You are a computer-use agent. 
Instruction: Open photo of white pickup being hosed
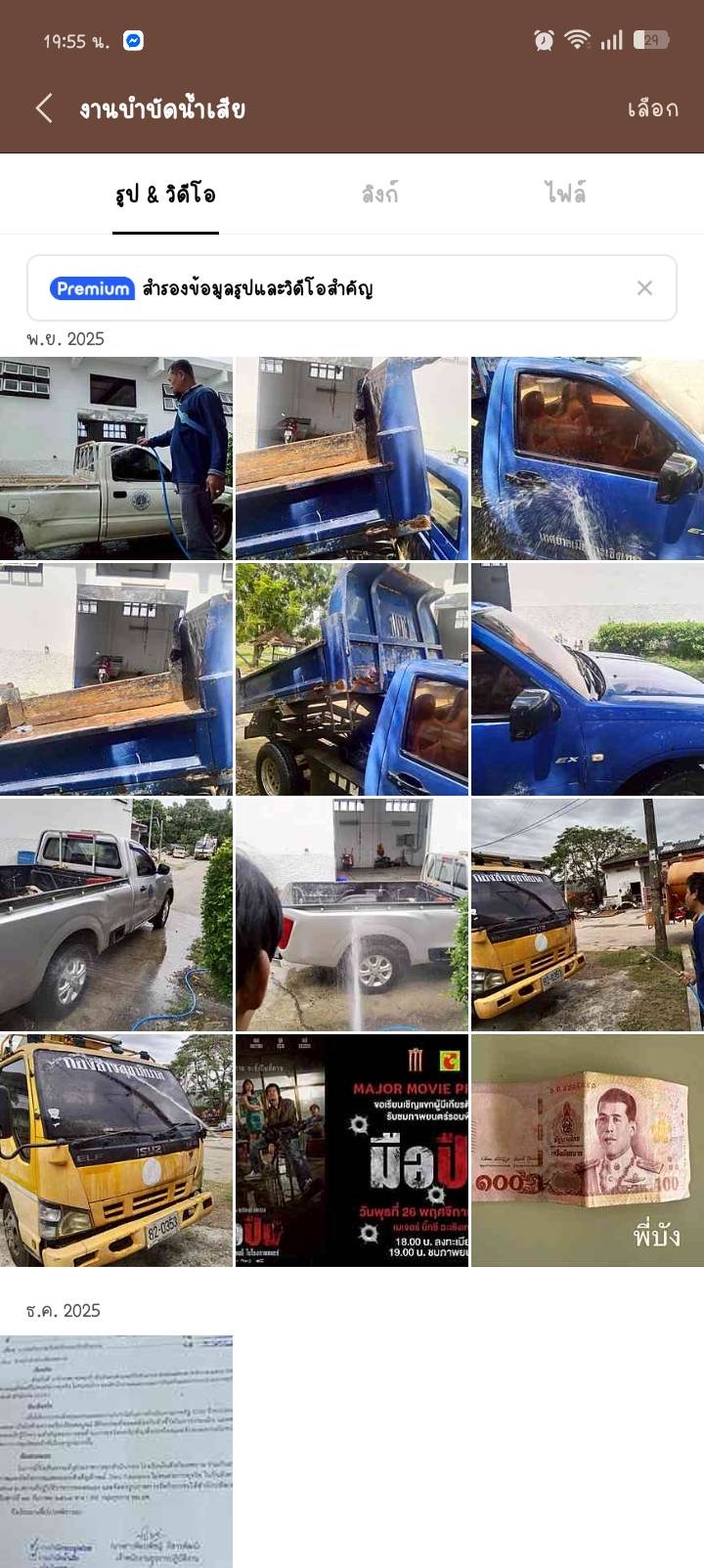click(x=352, y=914)
